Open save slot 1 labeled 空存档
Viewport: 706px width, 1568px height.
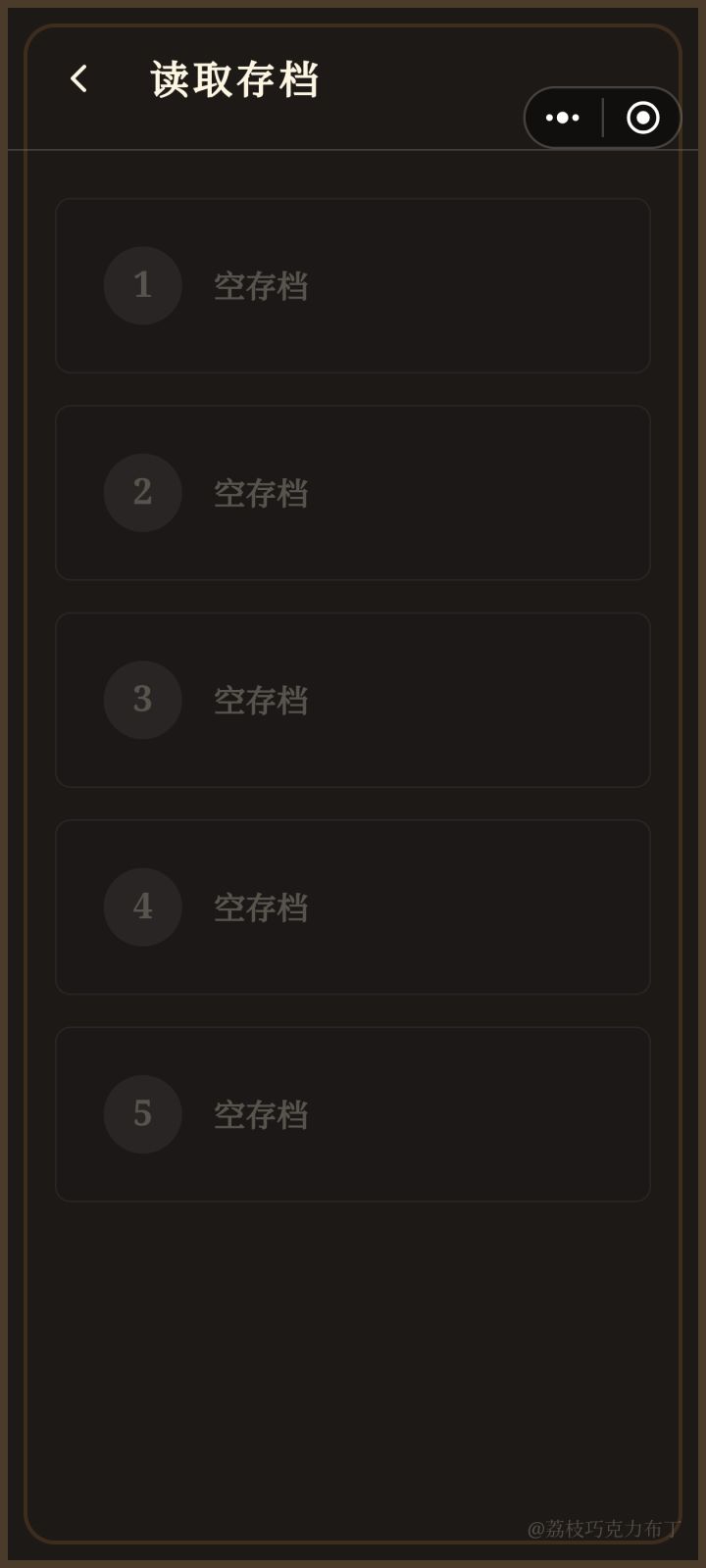coord(353,285)
